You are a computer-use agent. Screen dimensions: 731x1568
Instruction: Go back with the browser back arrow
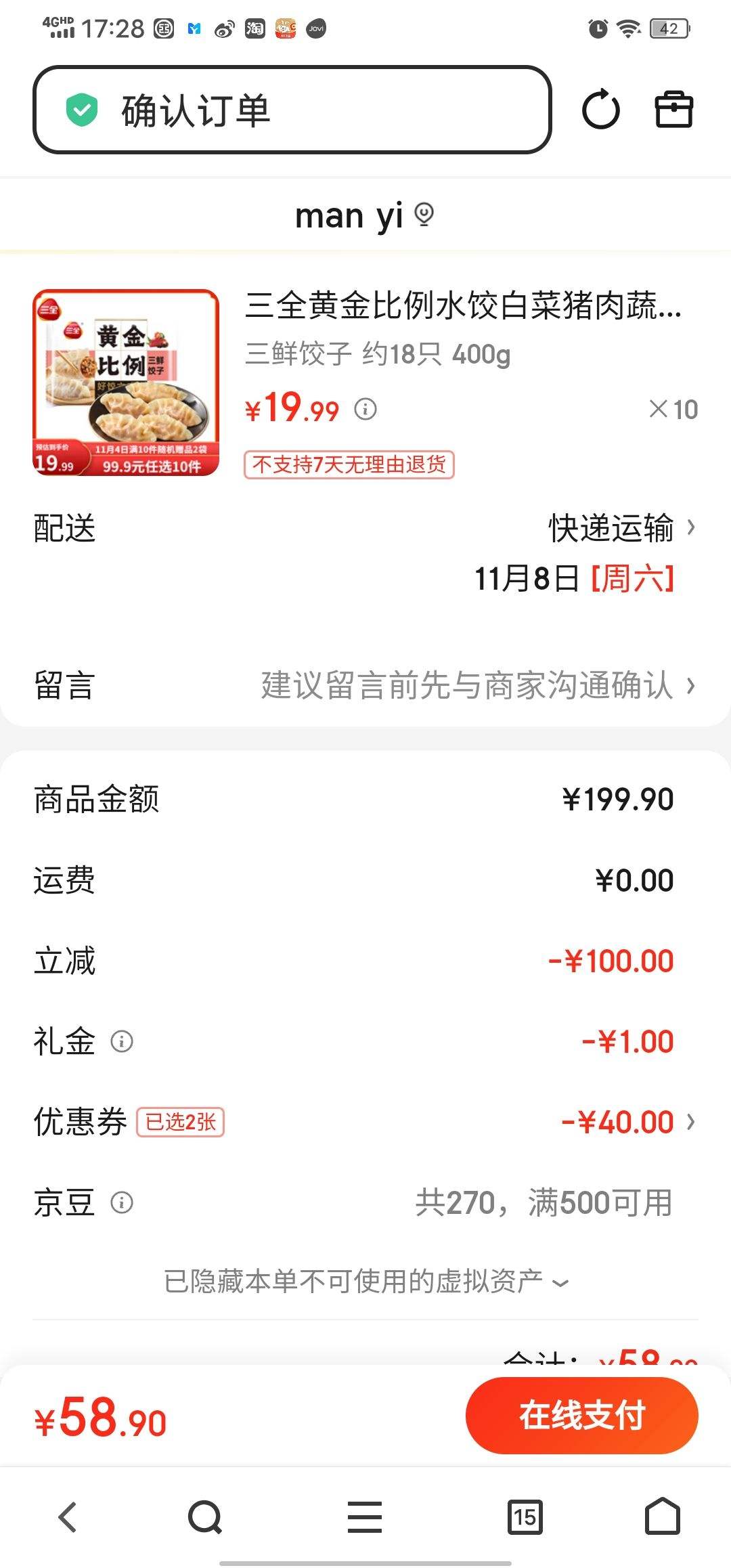click(68, 1517)
